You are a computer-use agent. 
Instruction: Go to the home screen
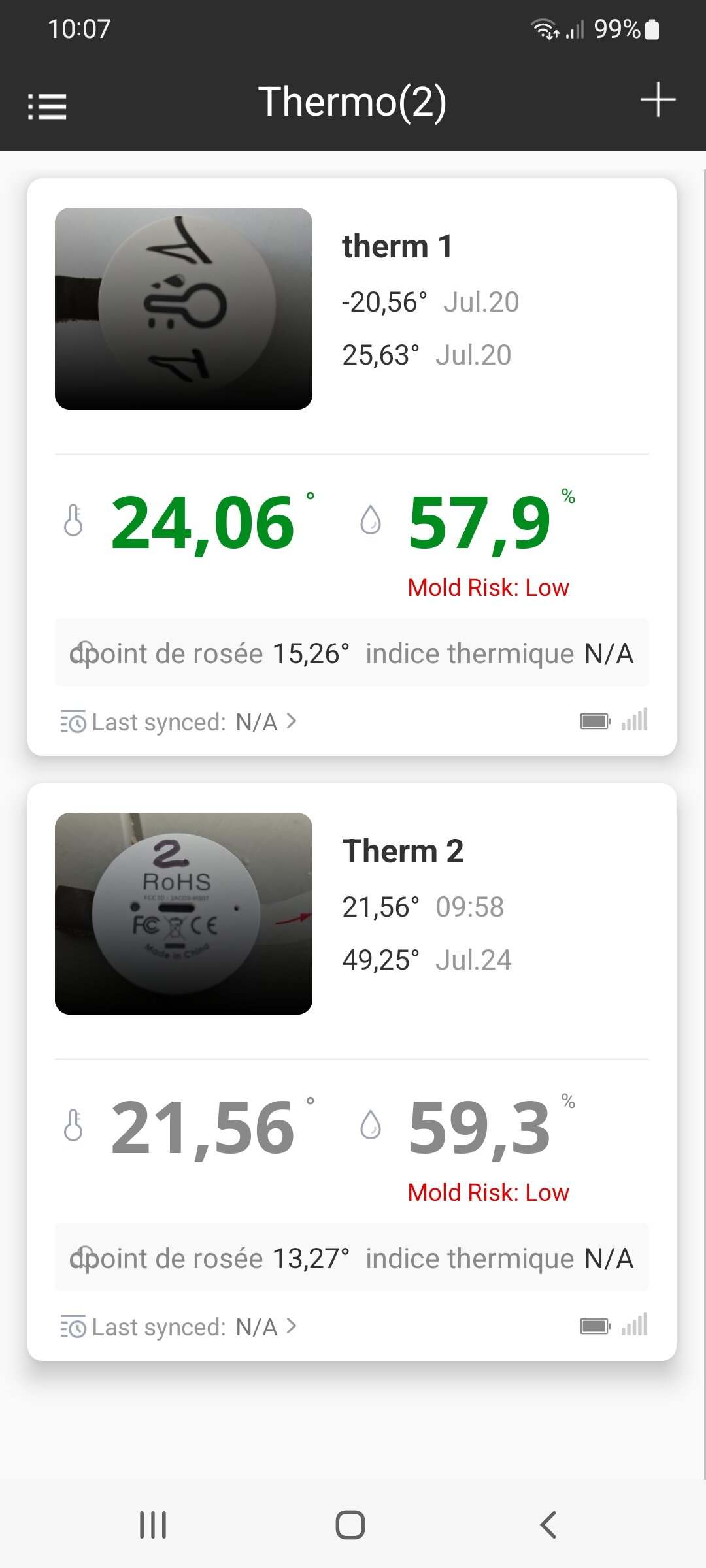tap(350, 1525)
